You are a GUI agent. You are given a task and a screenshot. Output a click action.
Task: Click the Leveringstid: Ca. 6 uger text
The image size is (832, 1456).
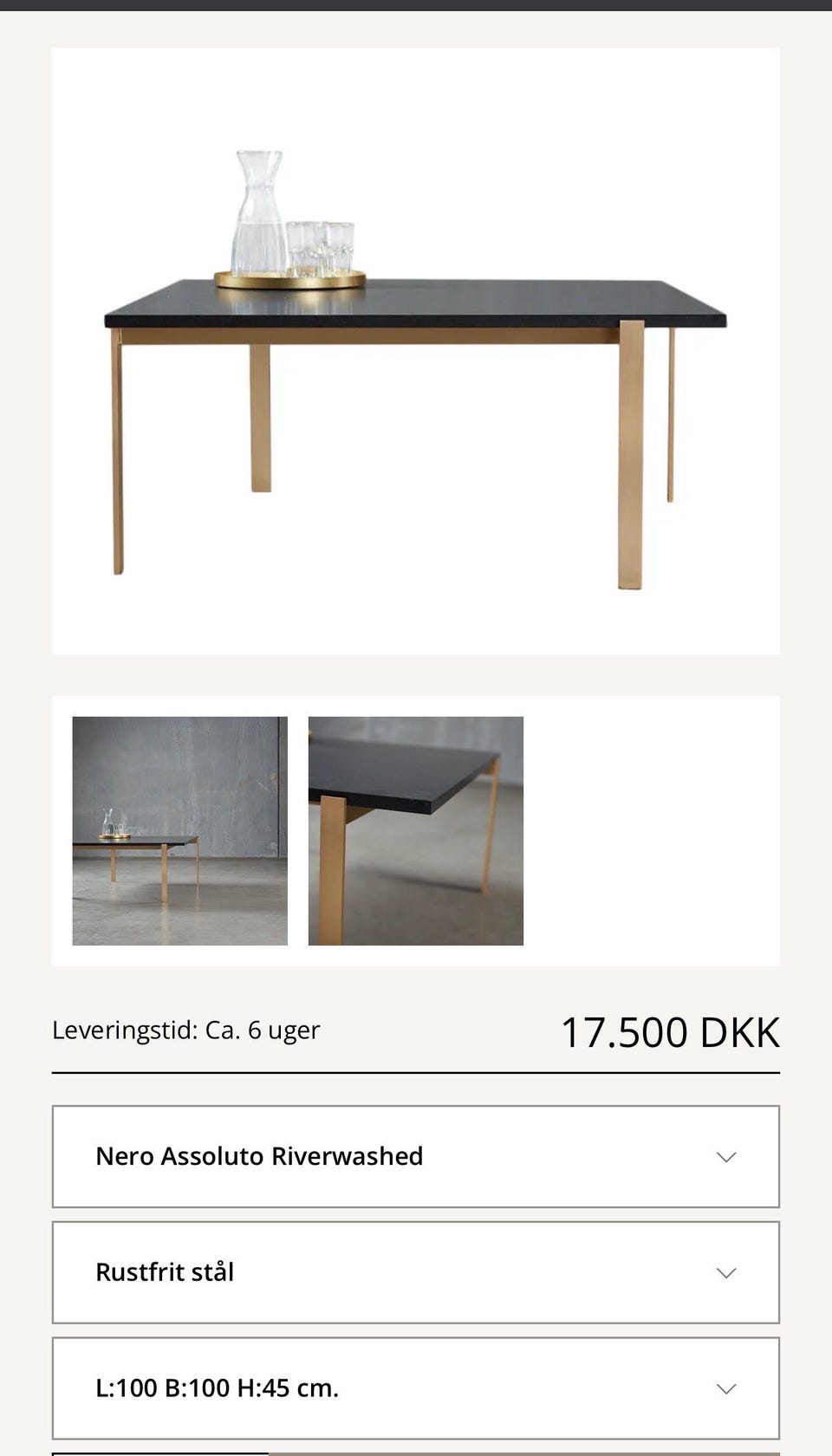[185, 1030]
